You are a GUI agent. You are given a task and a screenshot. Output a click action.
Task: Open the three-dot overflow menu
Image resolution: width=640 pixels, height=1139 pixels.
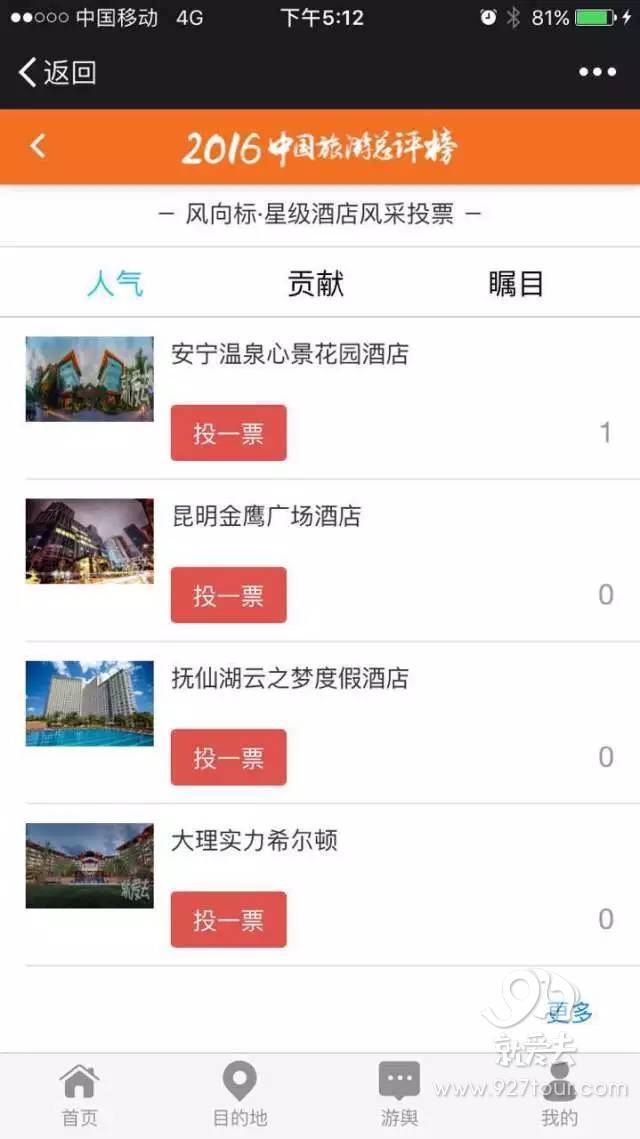coord(597,72)
